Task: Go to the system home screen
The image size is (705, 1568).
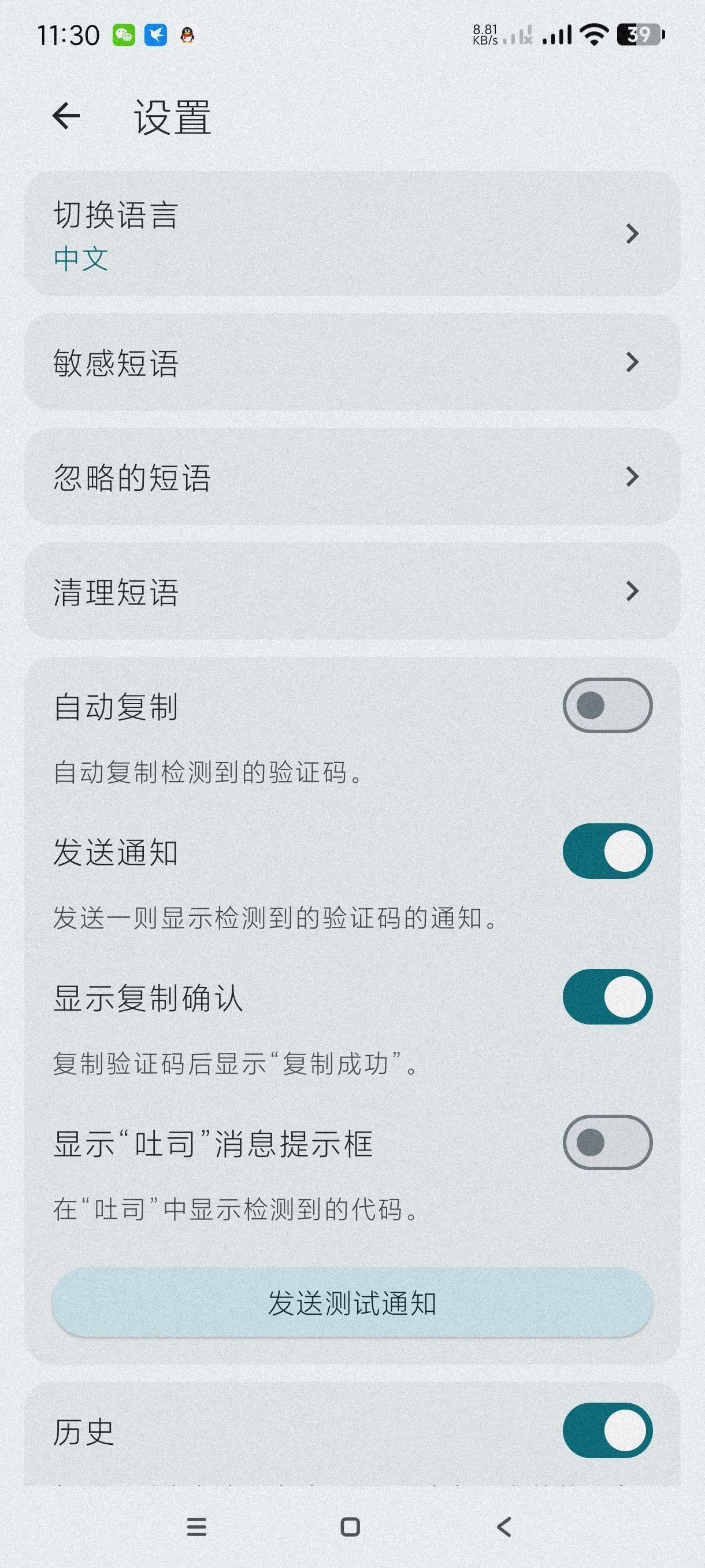Action: click(350, 1526)
